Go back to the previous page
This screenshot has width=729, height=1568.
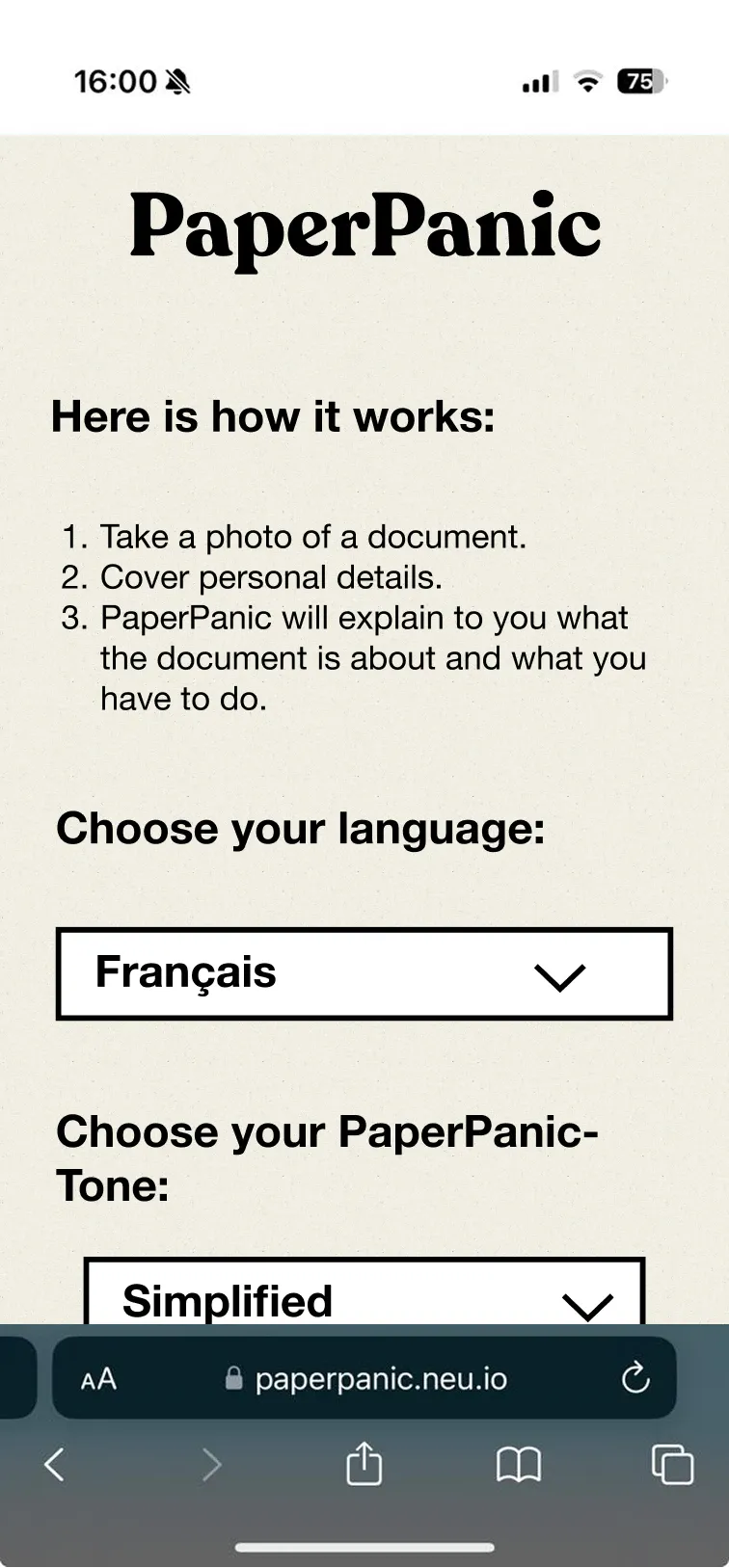point(55,1465)
